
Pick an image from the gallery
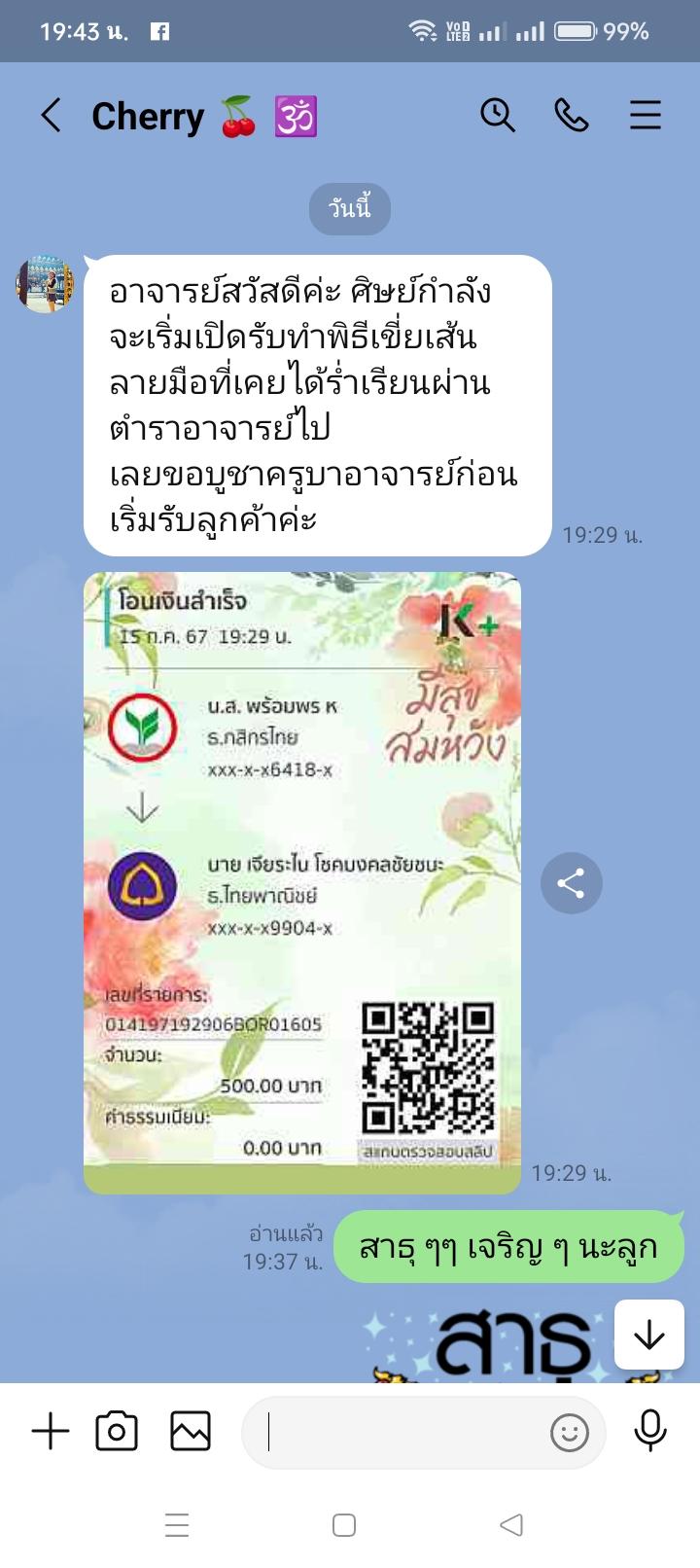click(x=191, y=1432)
